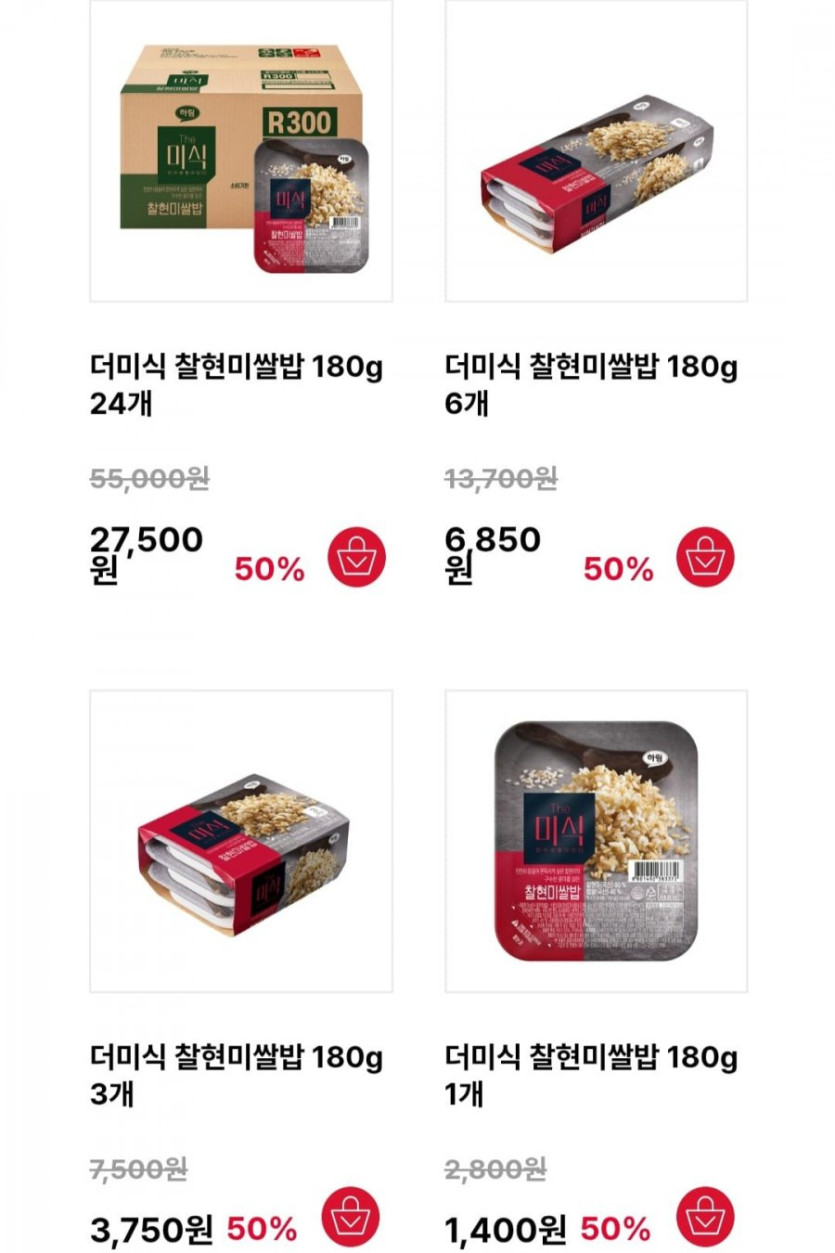
Task: View details via the 6개 product title
Action: (x=591, y=385)
